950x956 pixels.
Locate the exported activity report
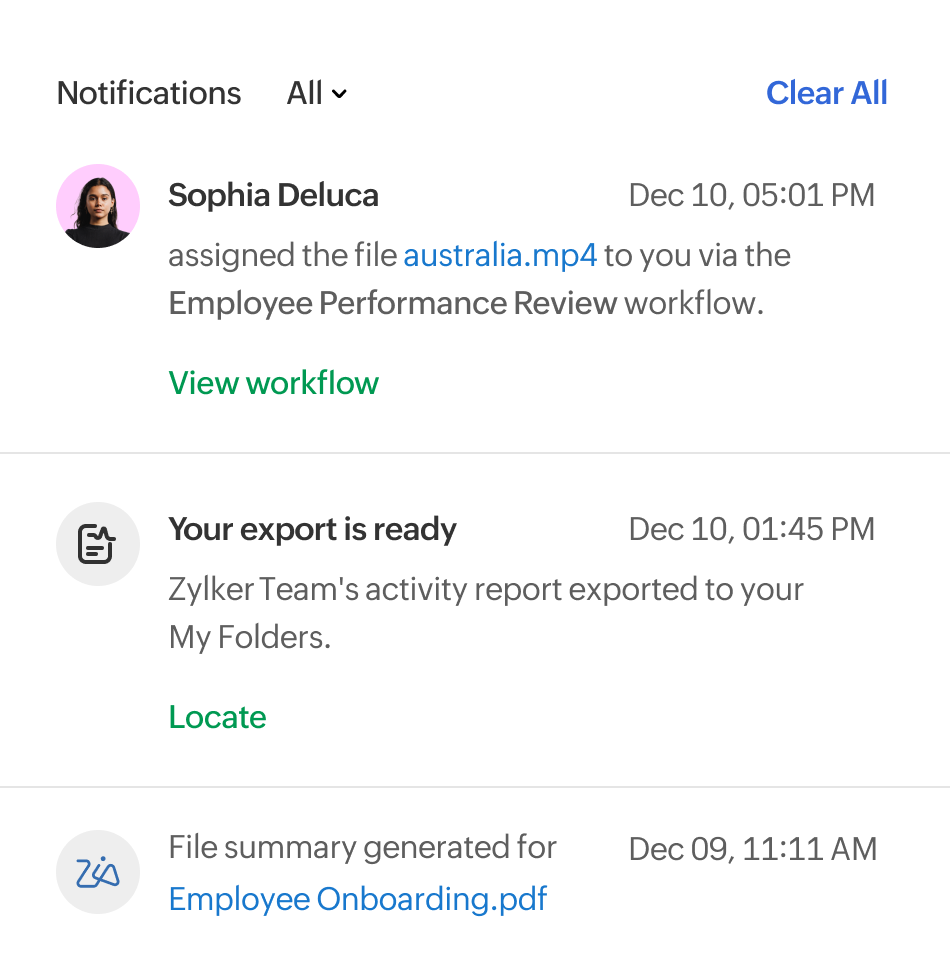coord(218,717)
